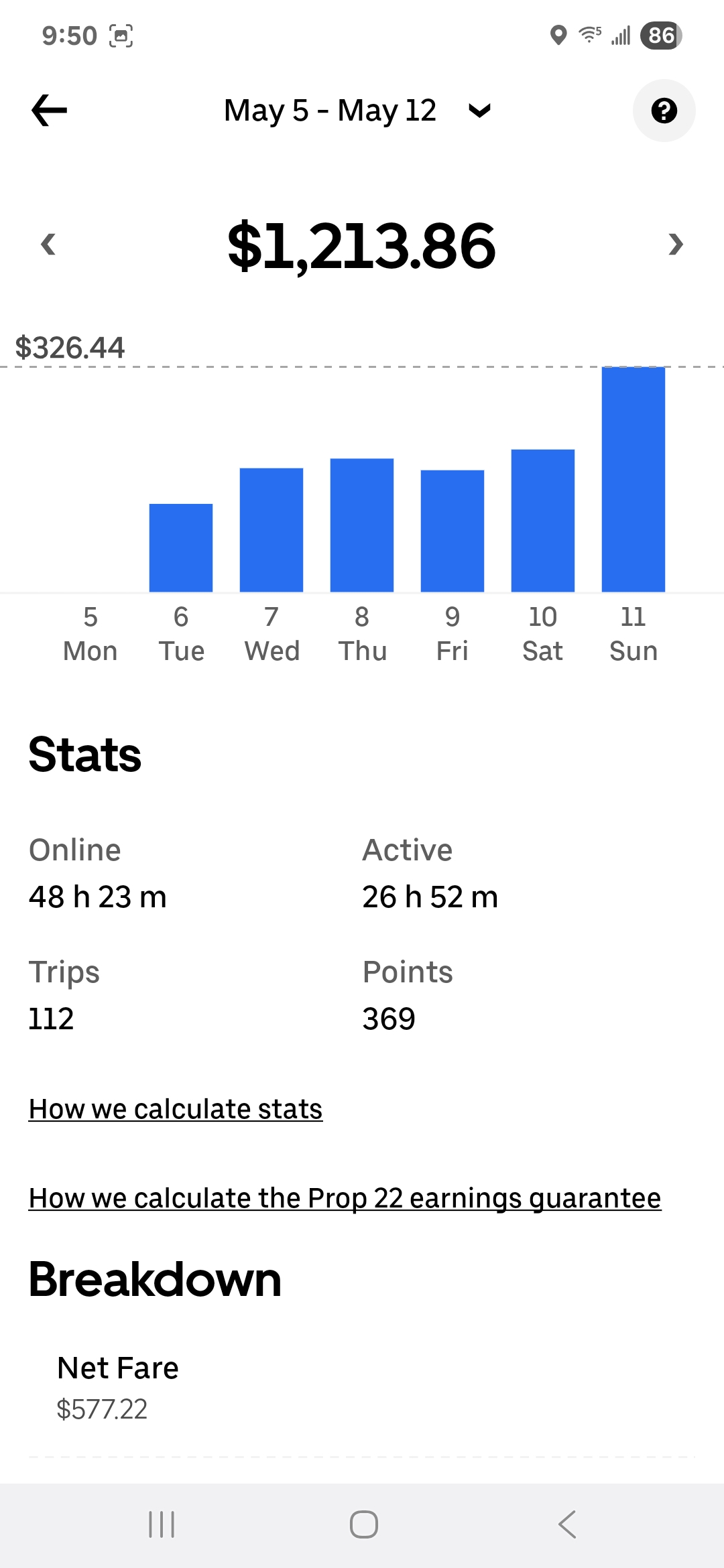
Task: Open recent apps from navigation bar
Action: point(162,1524)
